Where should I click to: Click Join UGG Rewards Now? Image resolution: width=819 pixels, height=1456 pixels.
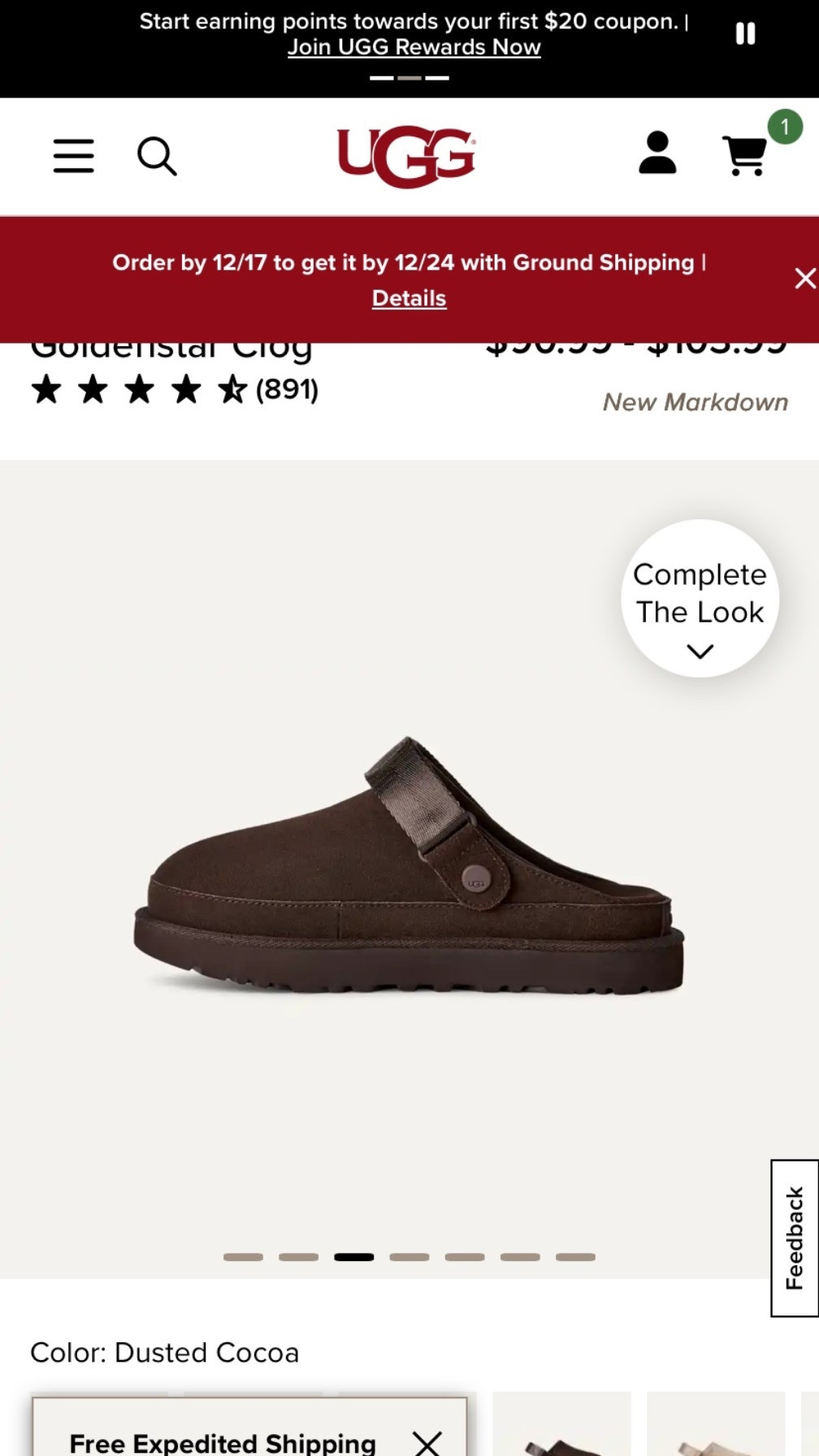[413, 47]
